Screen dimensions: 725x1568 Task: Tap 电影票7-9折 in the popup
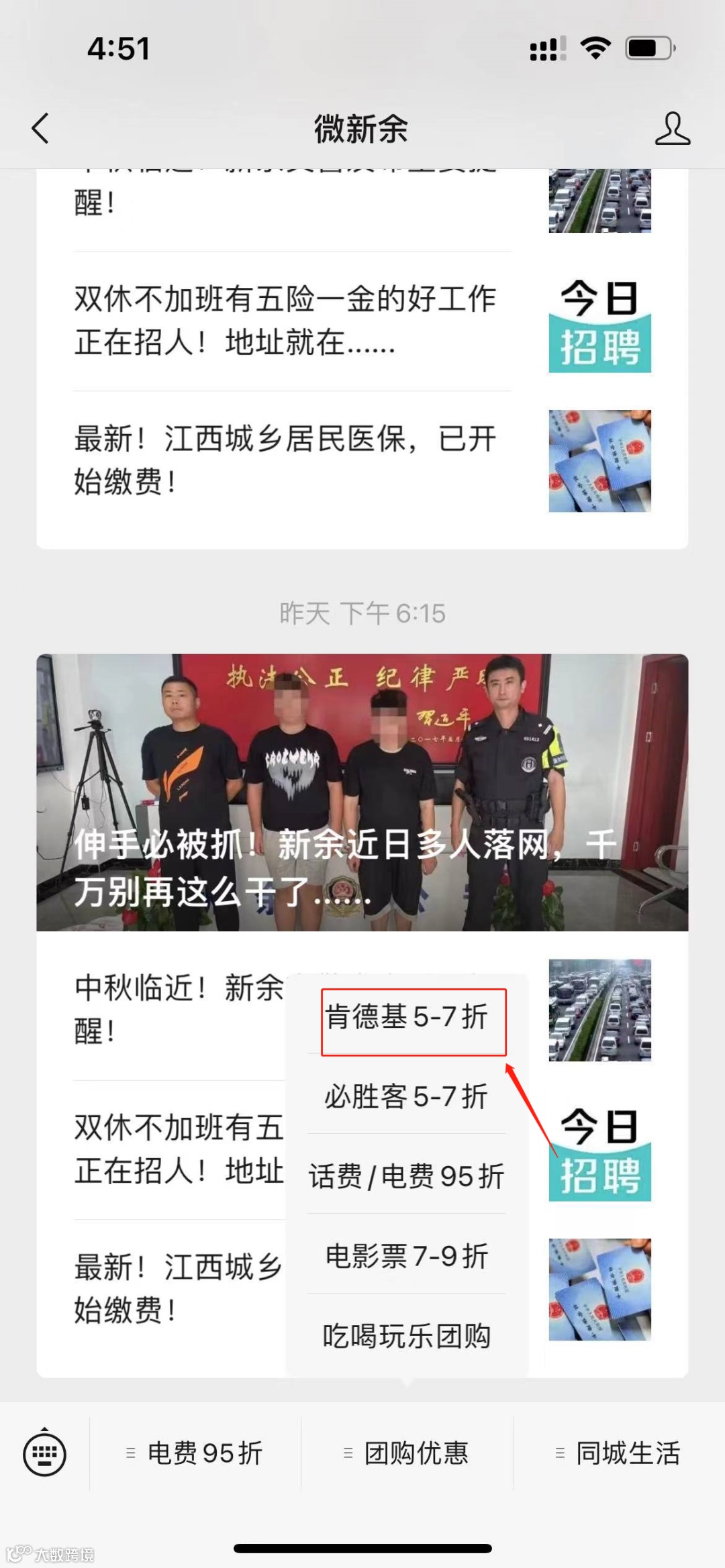click(407, 1256)
